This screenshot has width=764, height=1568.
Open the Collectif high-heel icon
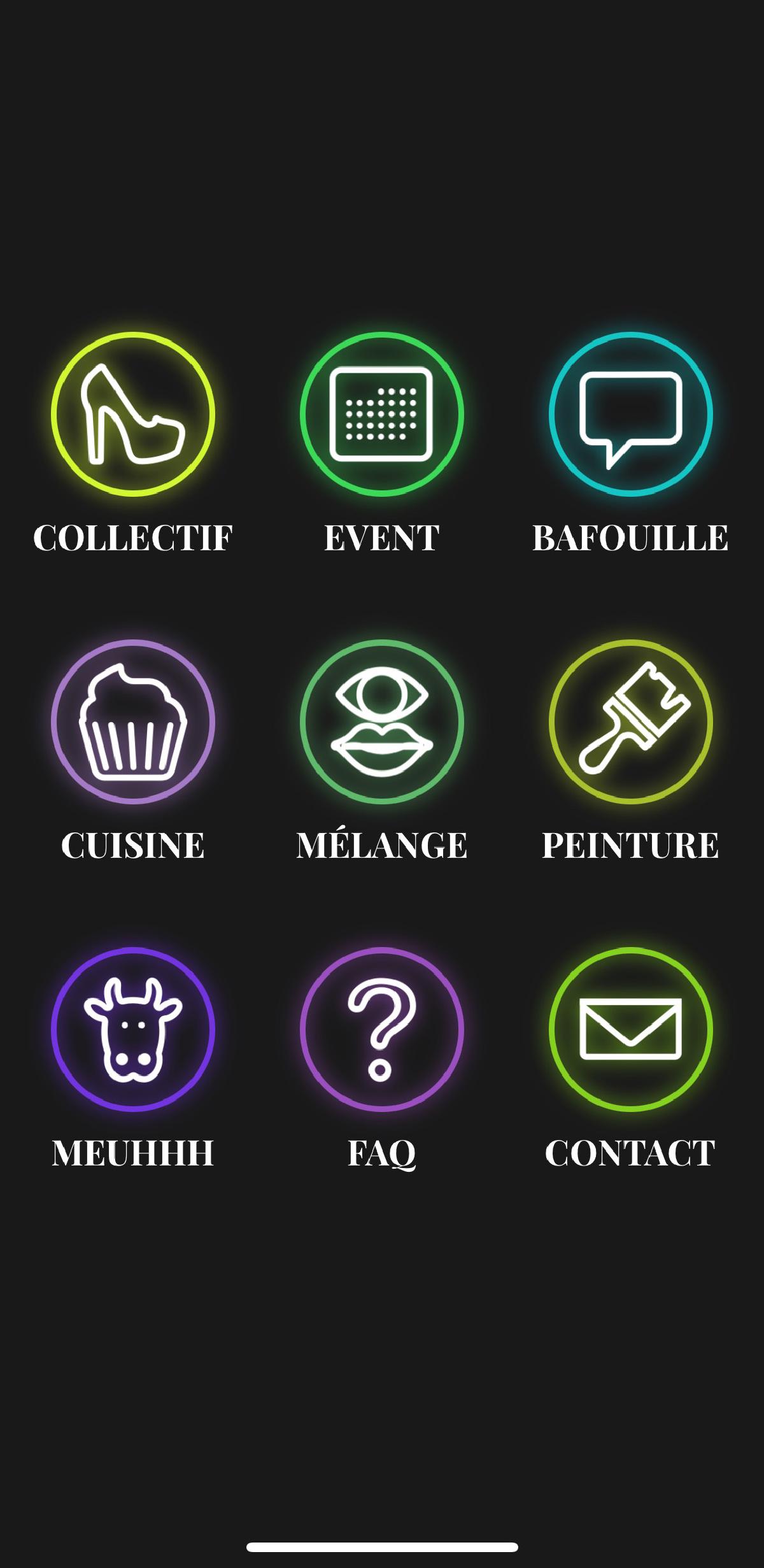[133, 414]
